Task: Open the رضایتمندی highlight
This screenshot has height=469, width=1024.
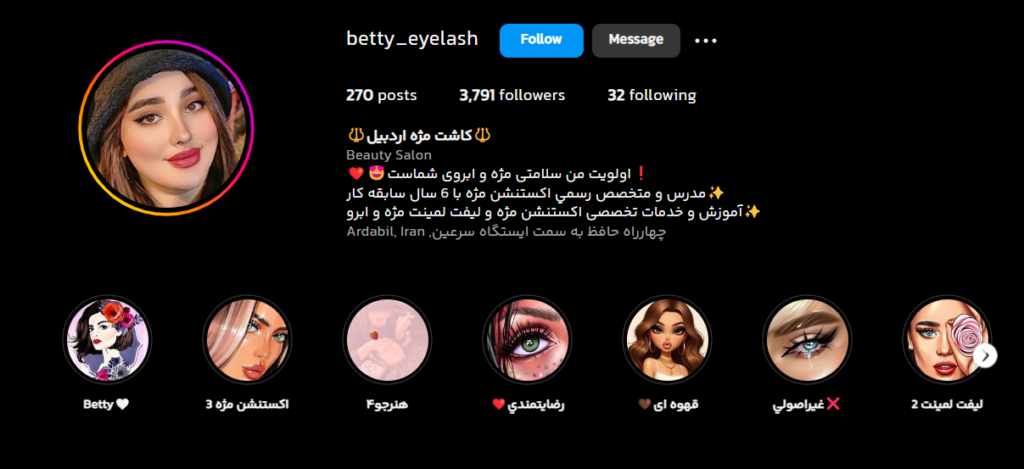Action: tap(527, 340)
